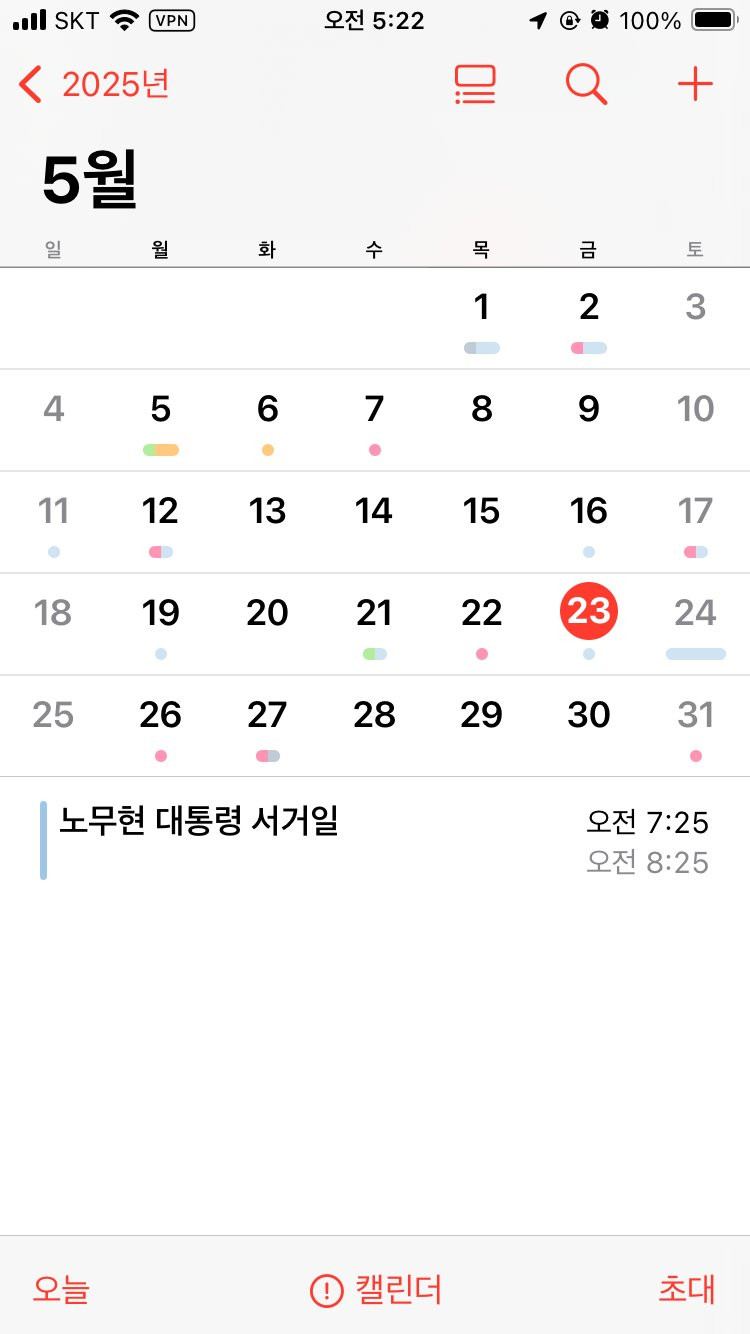The image size is (750, 1334).
Task: Select May 7 on the calendar
Action: pos(374,410)
